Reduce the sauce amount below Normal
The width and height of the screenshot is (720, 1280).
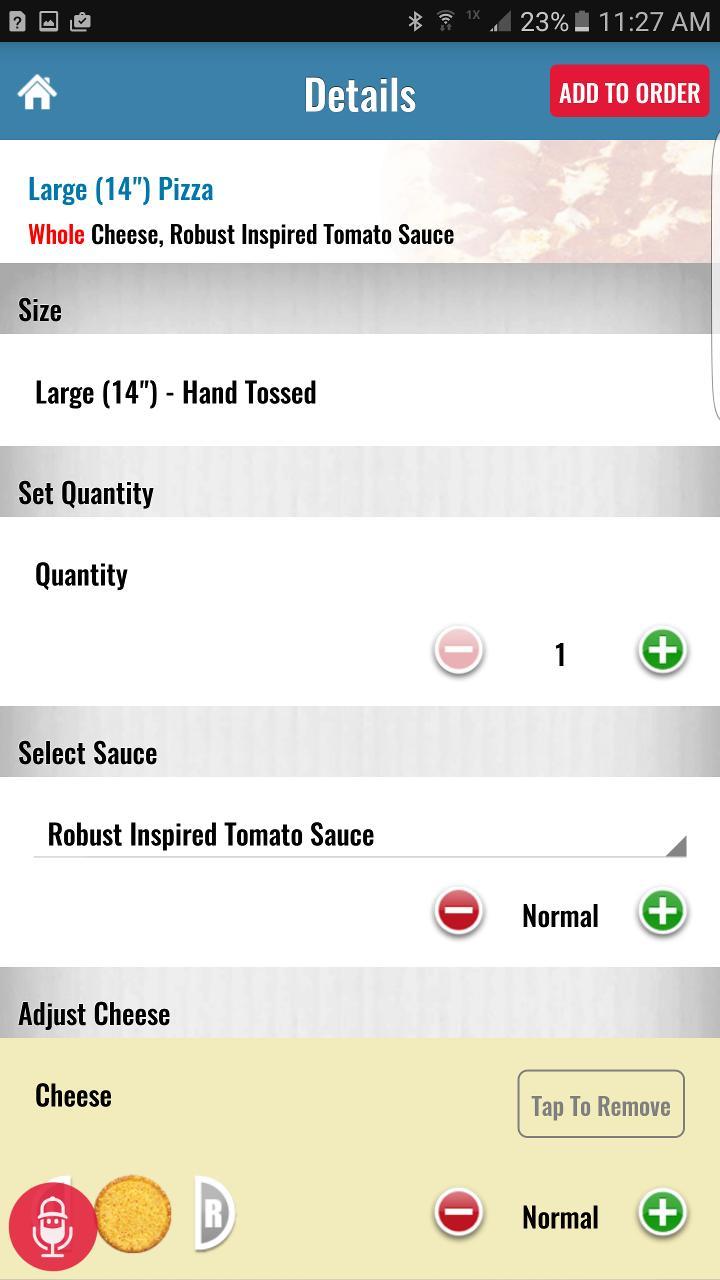tap(459, 912)
